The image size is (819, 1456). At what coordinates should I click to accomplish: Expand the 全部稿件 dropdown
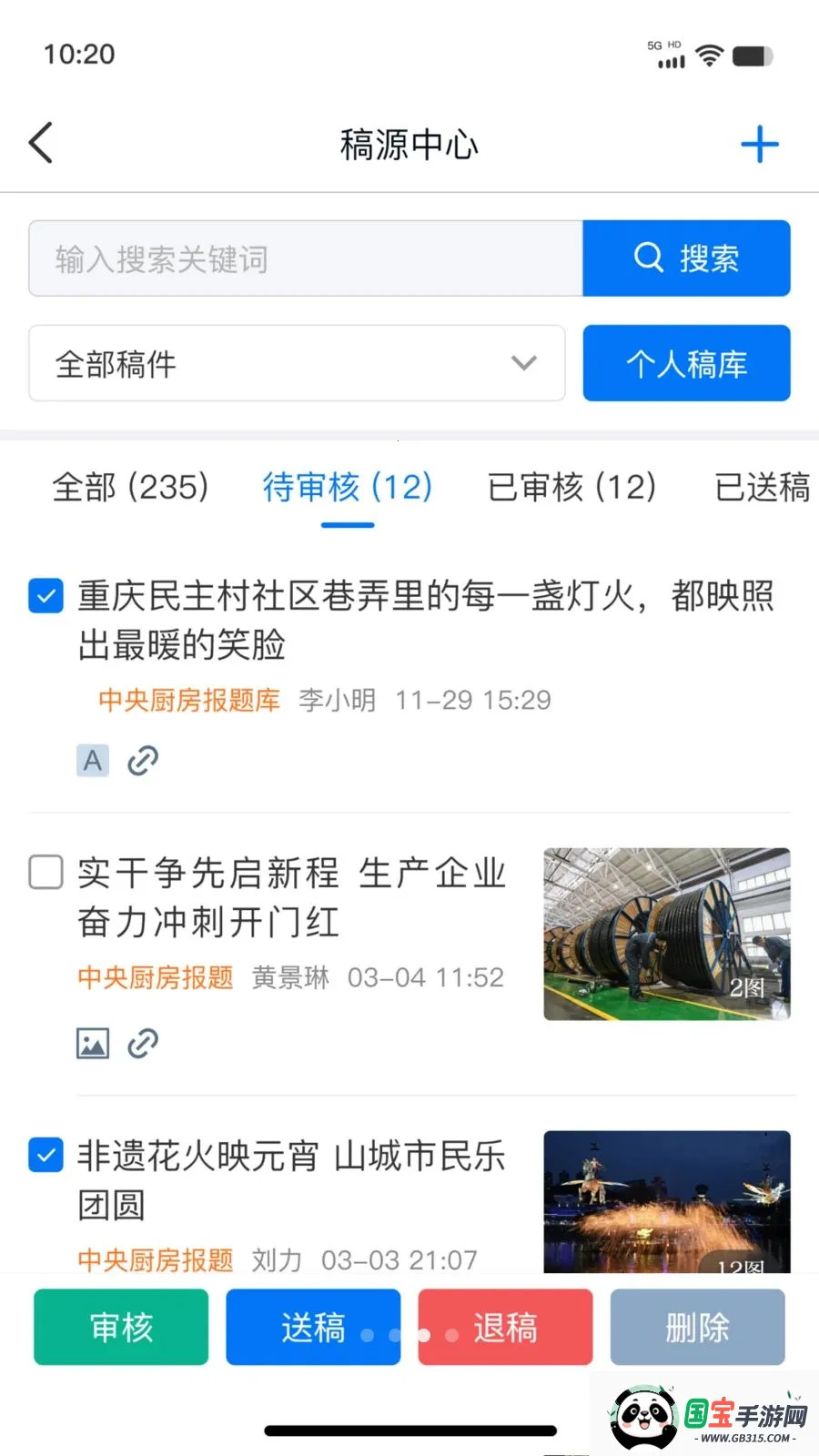click(297, 363)
